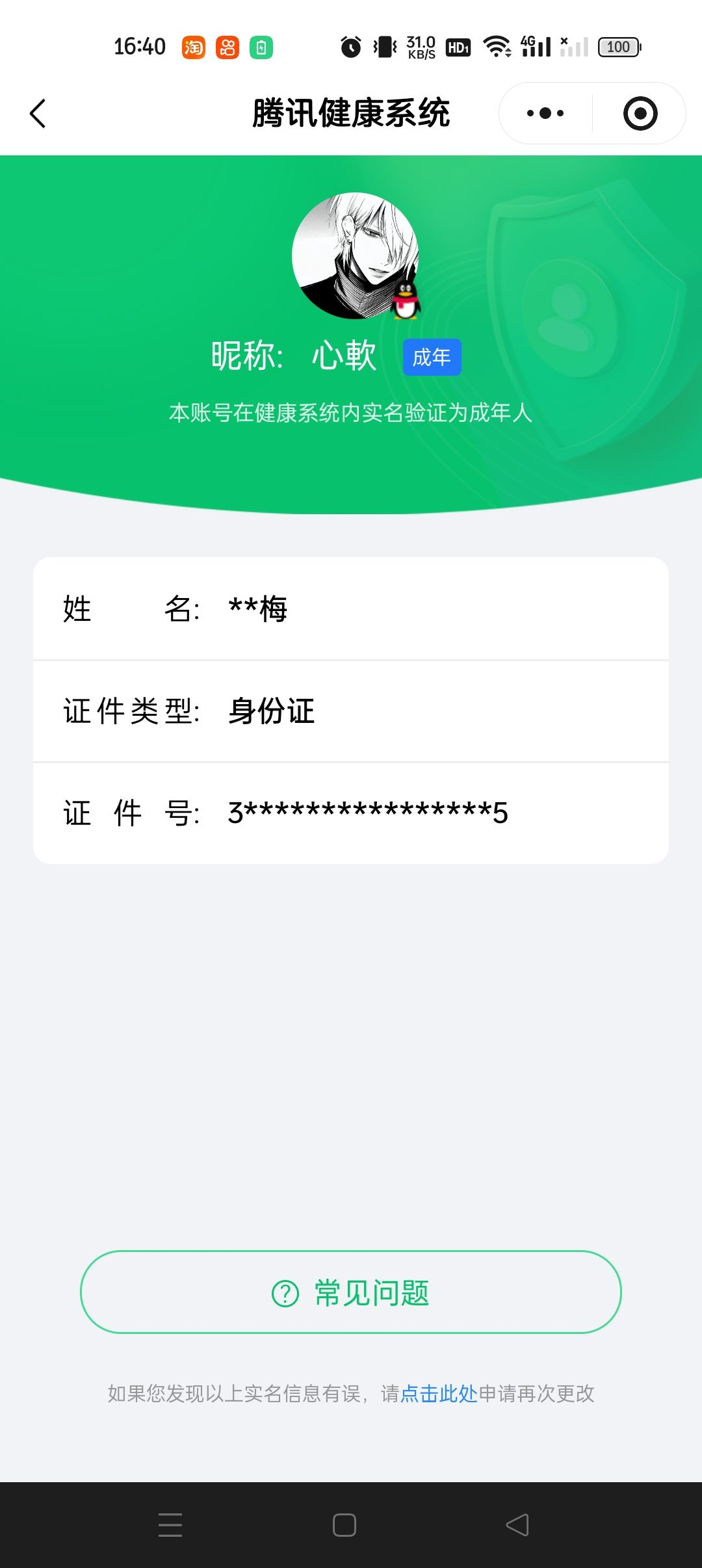This screenshot has height=1568, width=702.
Task: Open the Taobao app from the status bar
Action: tap(196, 47)
